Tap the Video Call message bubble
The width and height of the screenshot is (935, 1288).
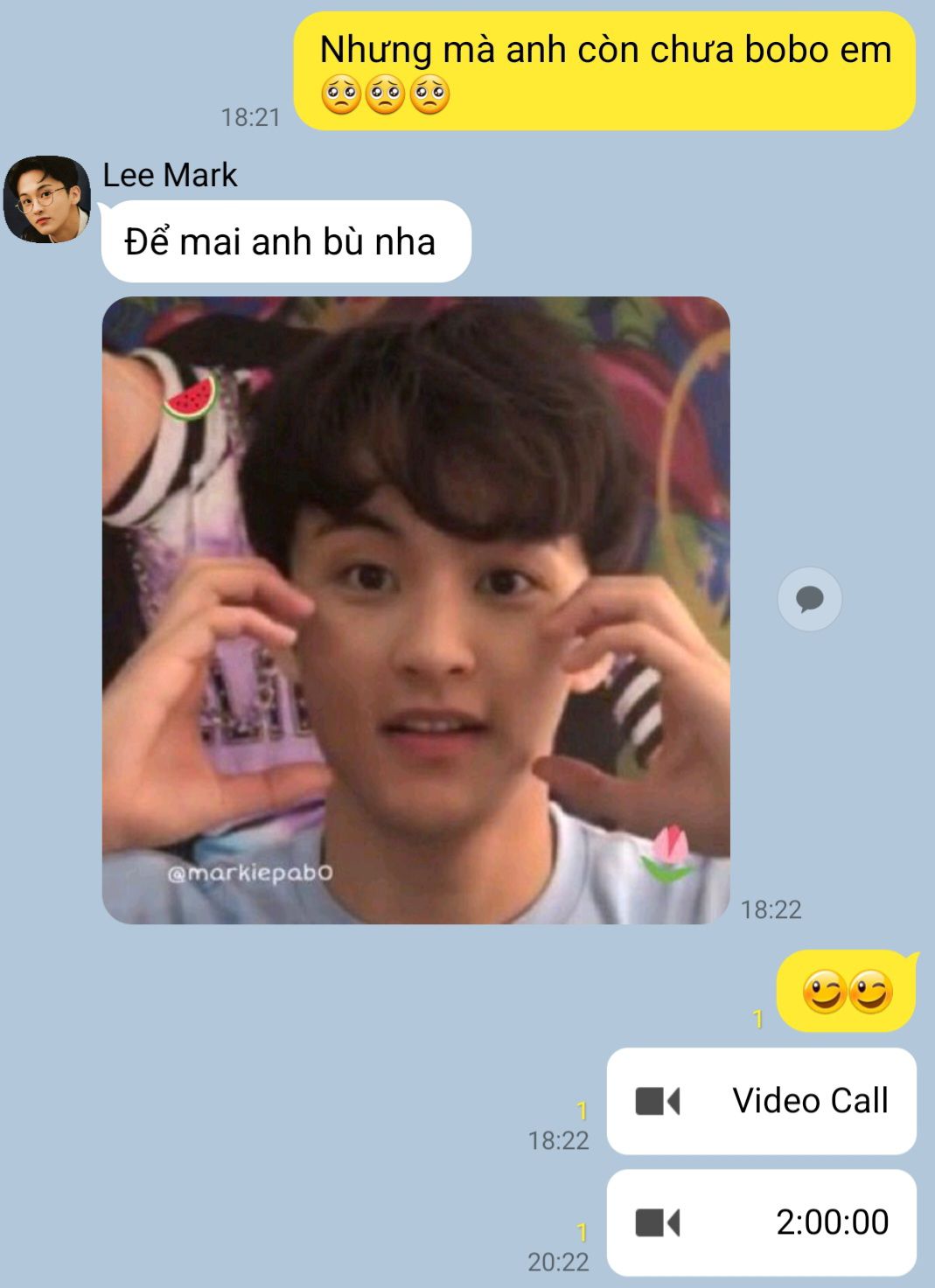coord(761,1101)
